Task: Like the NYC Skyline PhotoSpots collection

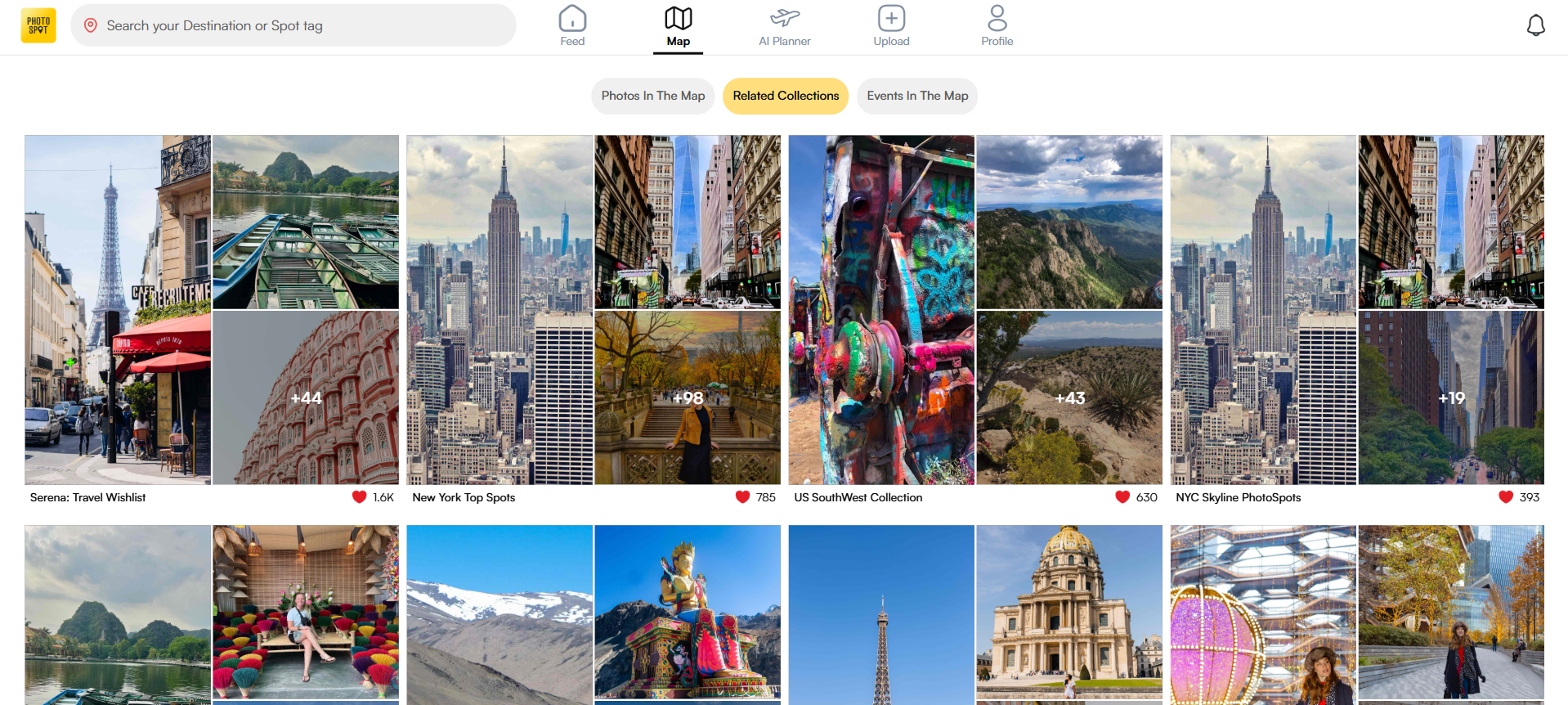Action: coord(1506,497)
